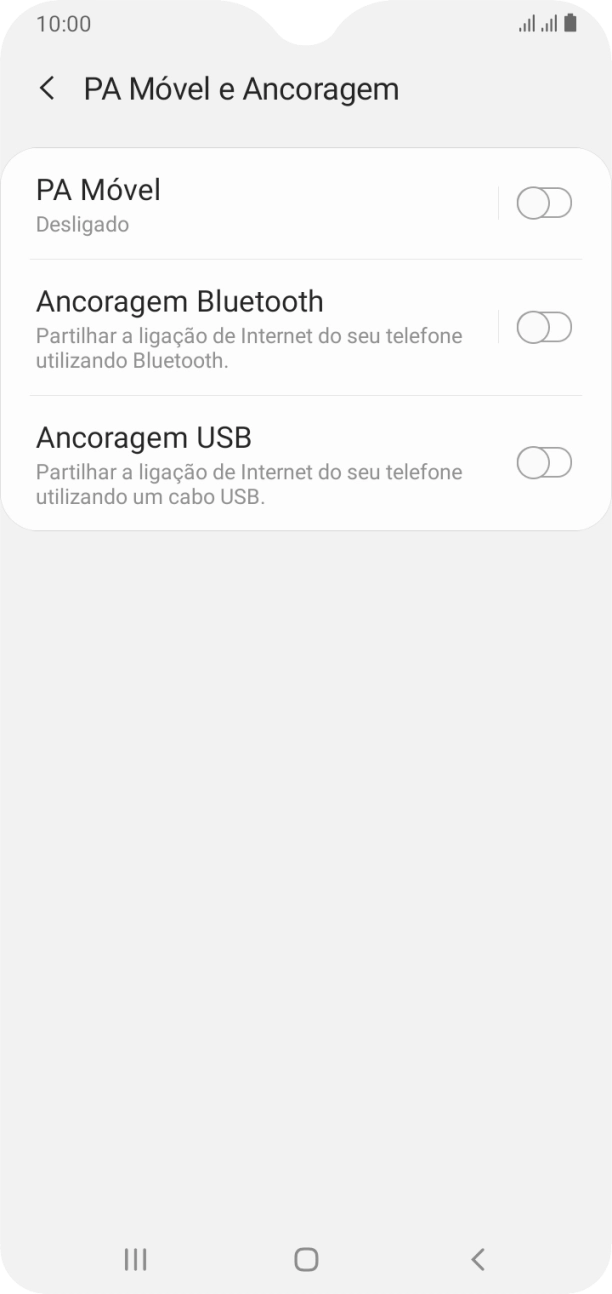
Task: Open PA Móvel settings row
Action: coord(250,205)
